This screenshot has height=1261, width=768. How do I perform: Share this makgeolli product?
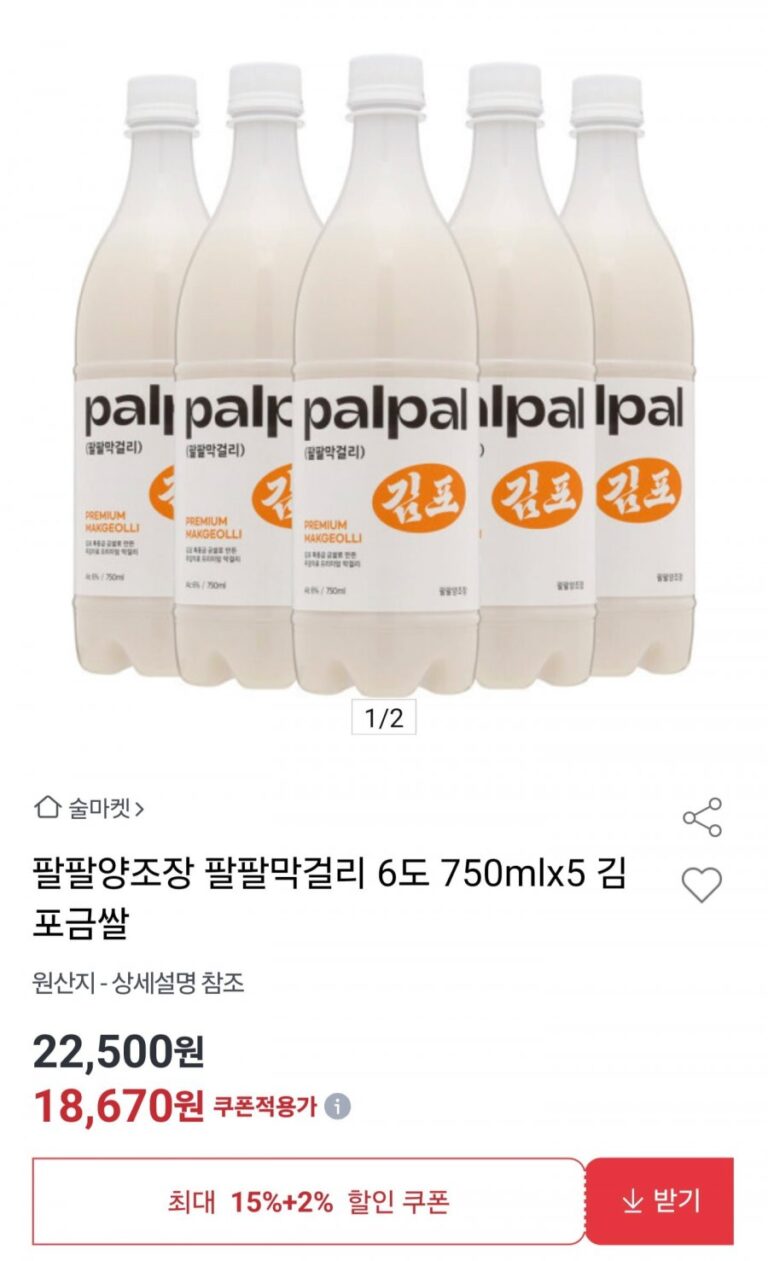(702, 817)
